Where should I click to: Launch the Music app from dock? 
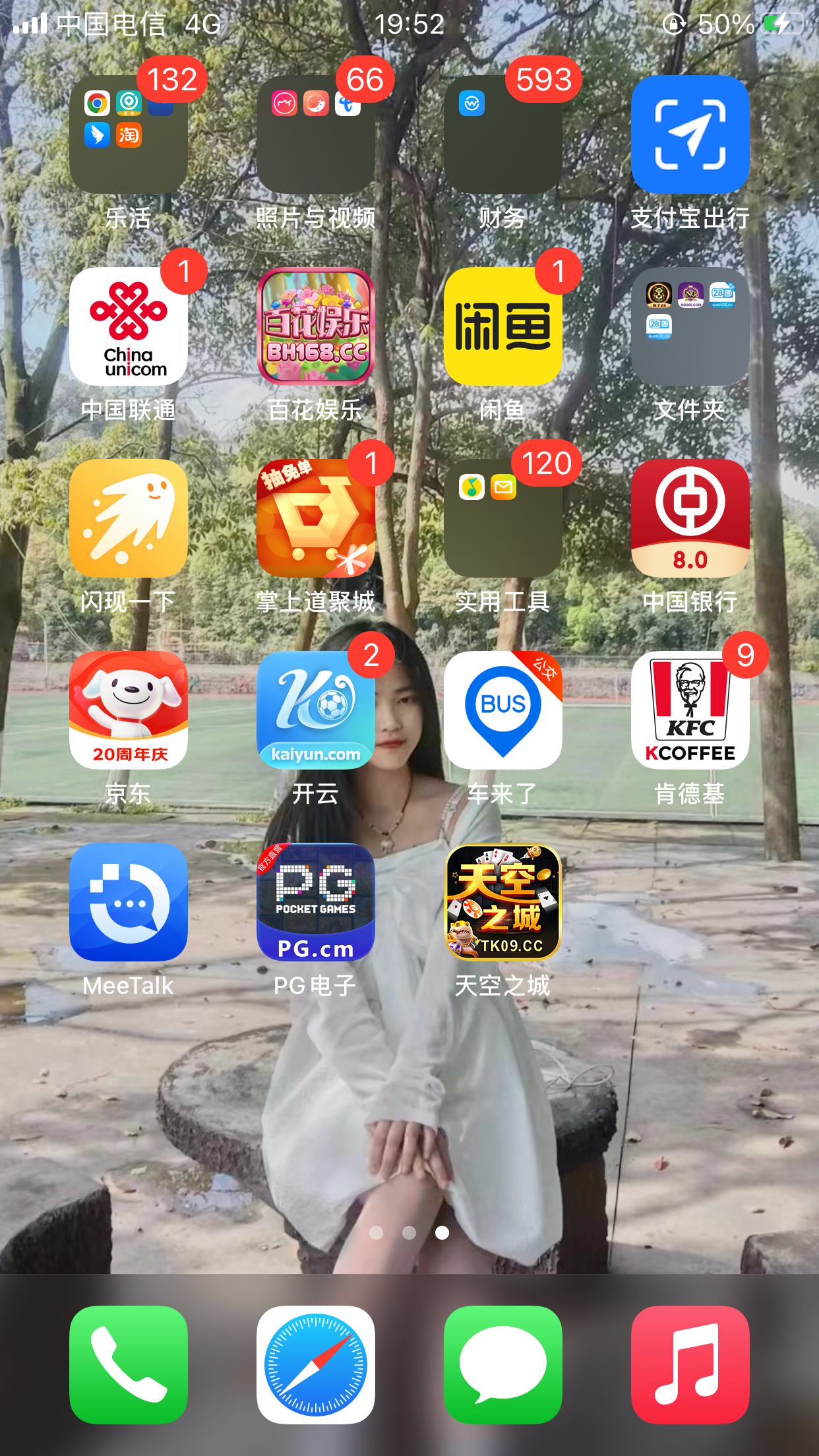(690, 1364)
